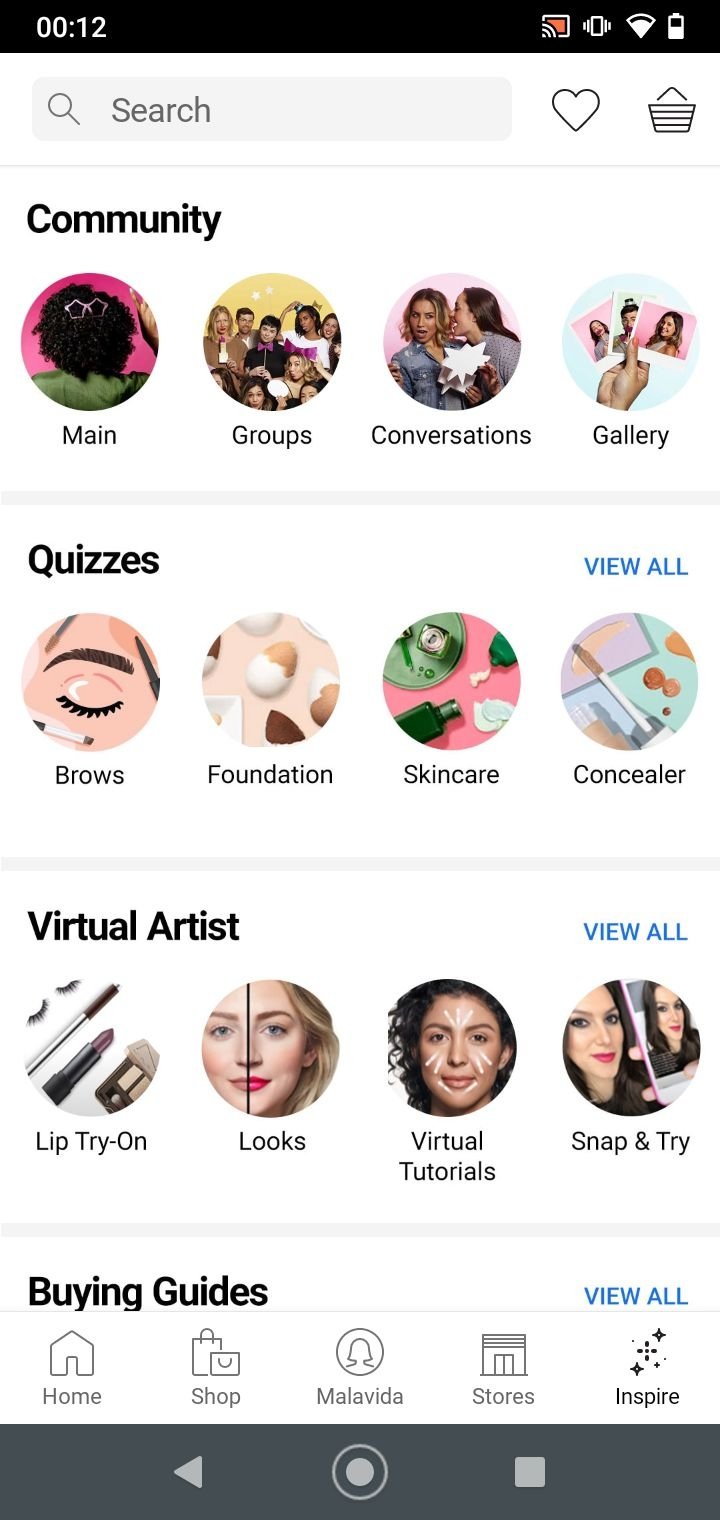View all Quizzes

click(636, 566)
